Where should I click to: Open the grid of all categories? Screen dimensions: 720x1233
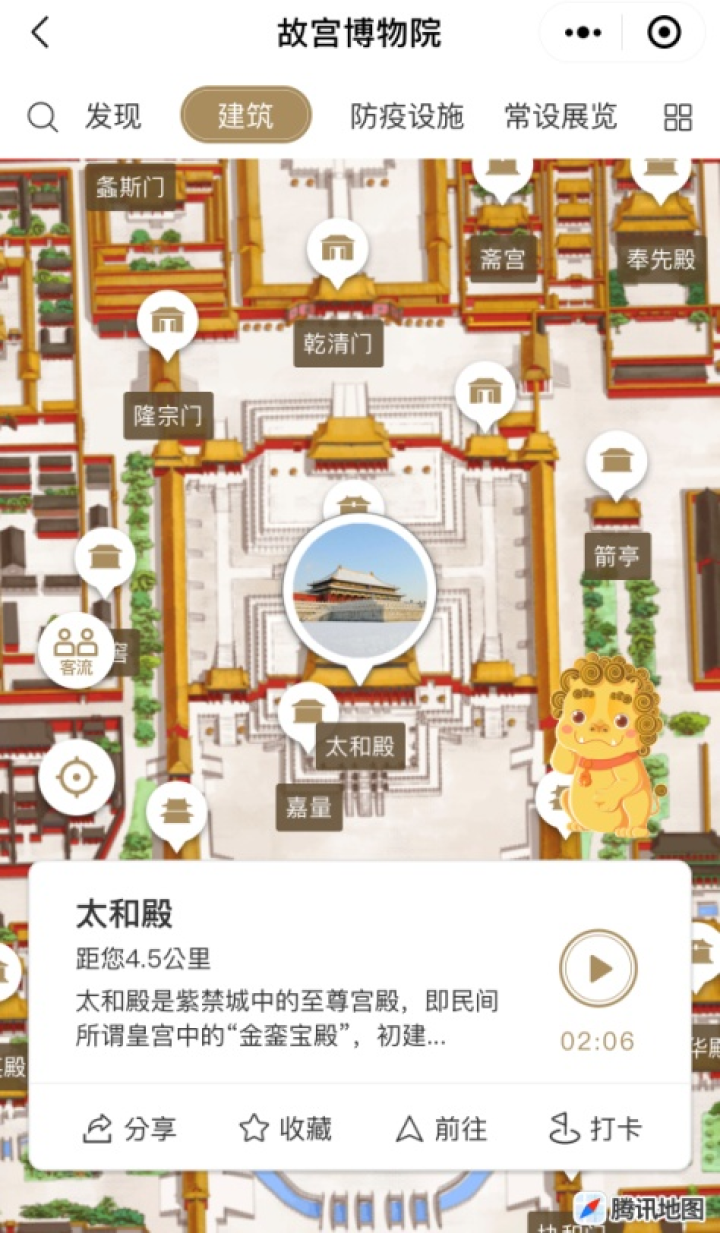click(678, 117)
